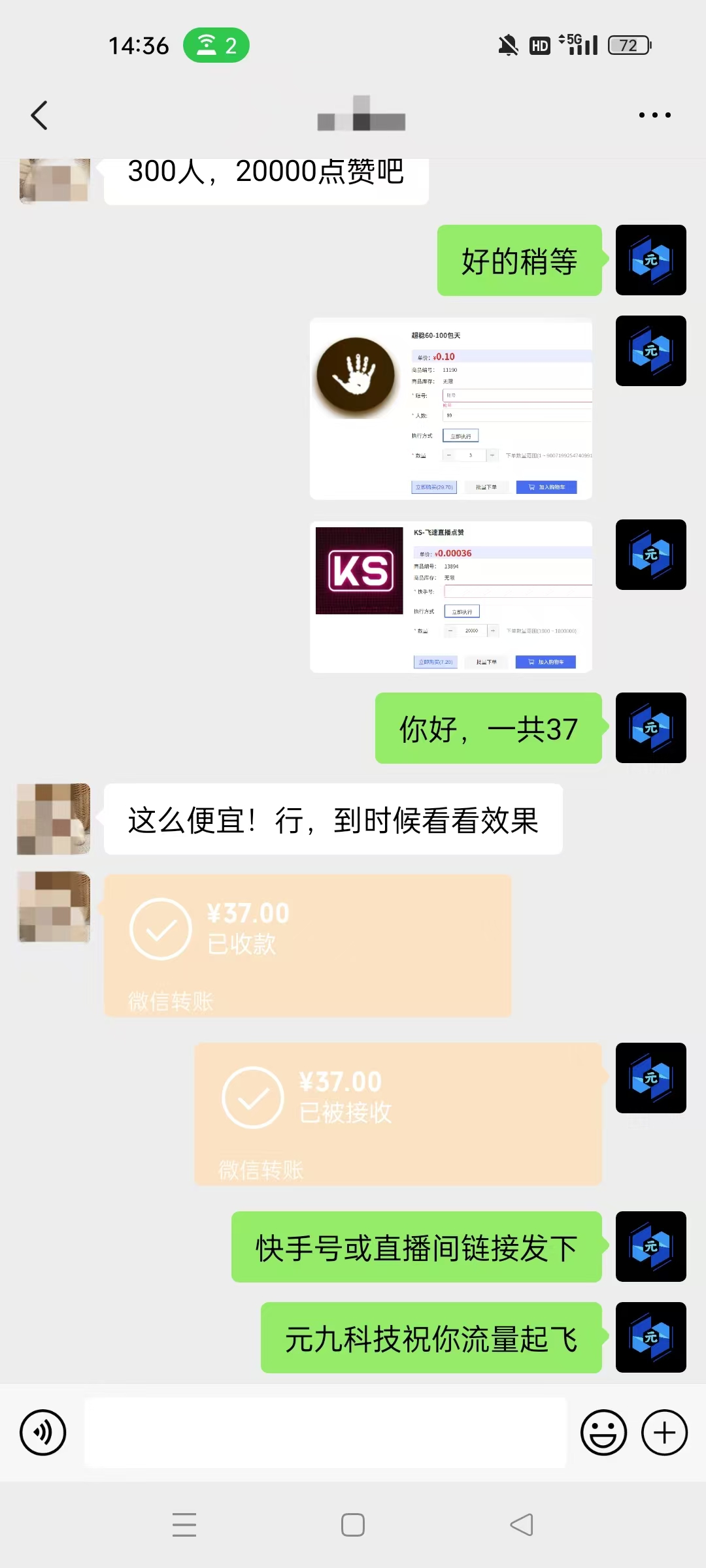The width and height of the screenshot is (706, 1568).
Task: Open the ¥37.00 已收款 transfer card
Action: tap(307, 946)
